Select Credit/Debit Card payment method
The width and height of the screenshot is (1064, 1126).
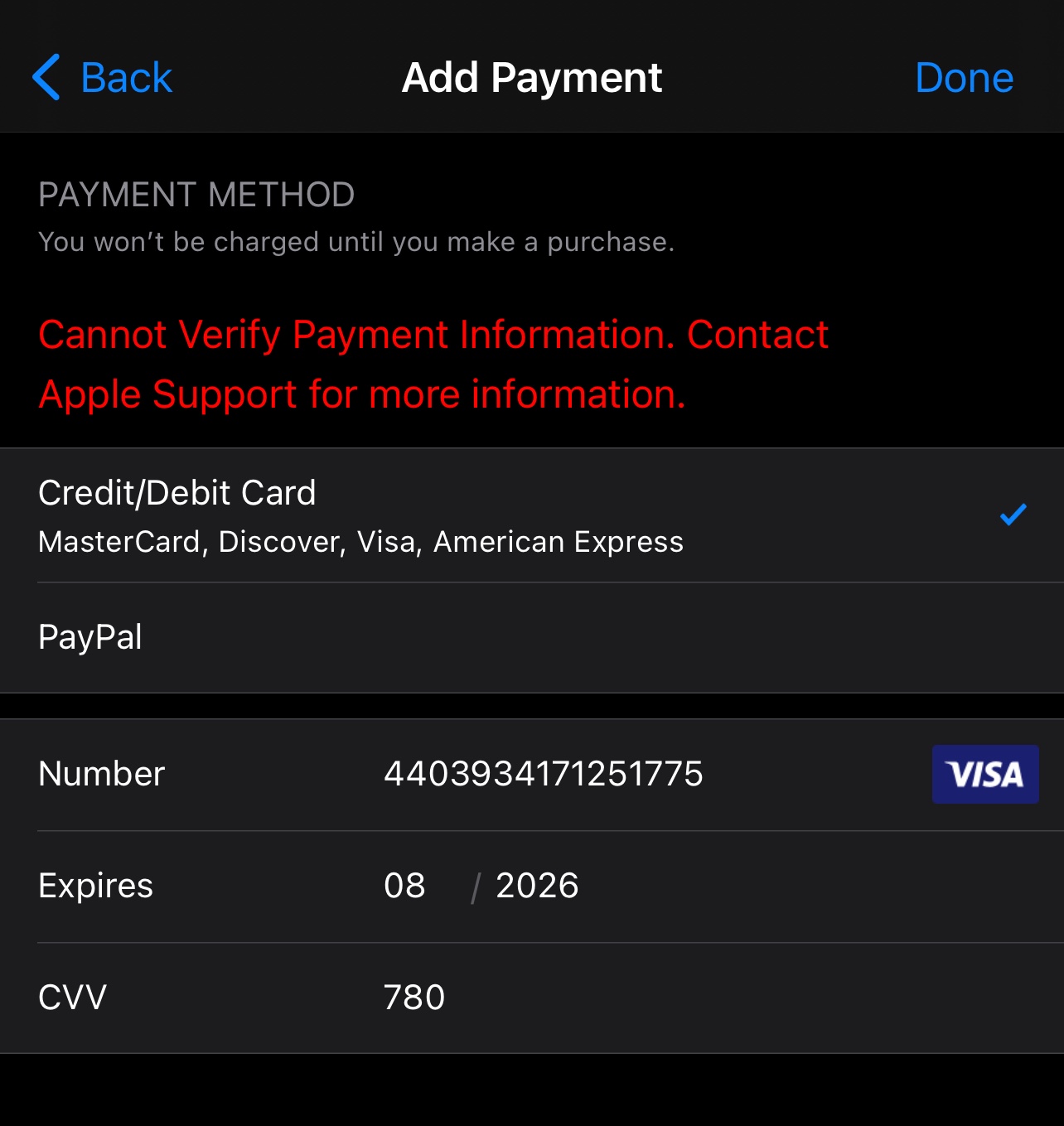pyautogui.click(x=360, y=515)
